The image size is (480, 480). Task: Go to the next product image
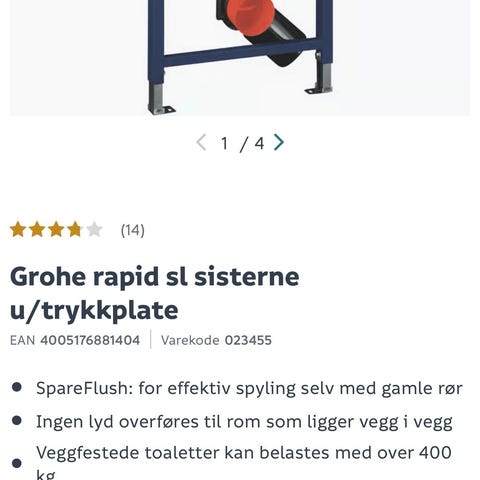[279, 142]
